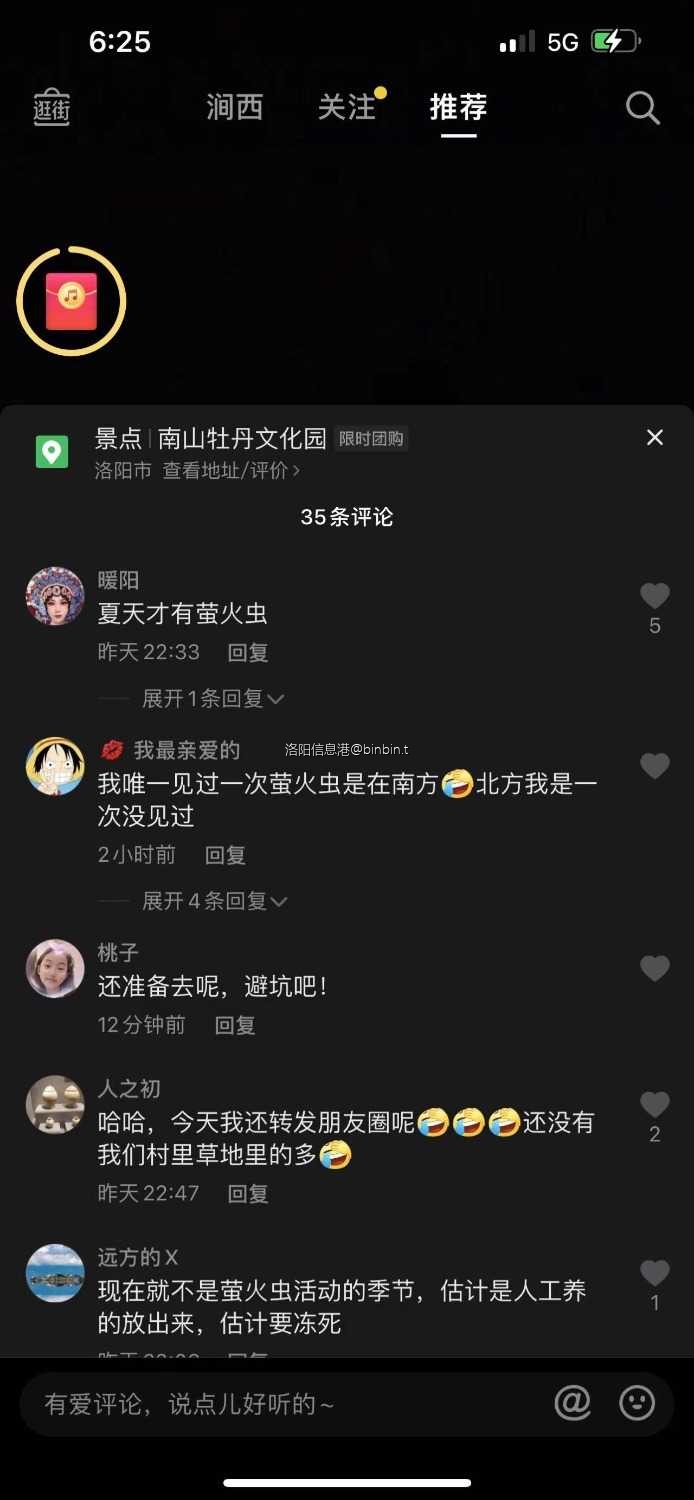Viewport: 694px width, 1500px height.
Task: Focus the comment input field
Action: pos(280,1404)
